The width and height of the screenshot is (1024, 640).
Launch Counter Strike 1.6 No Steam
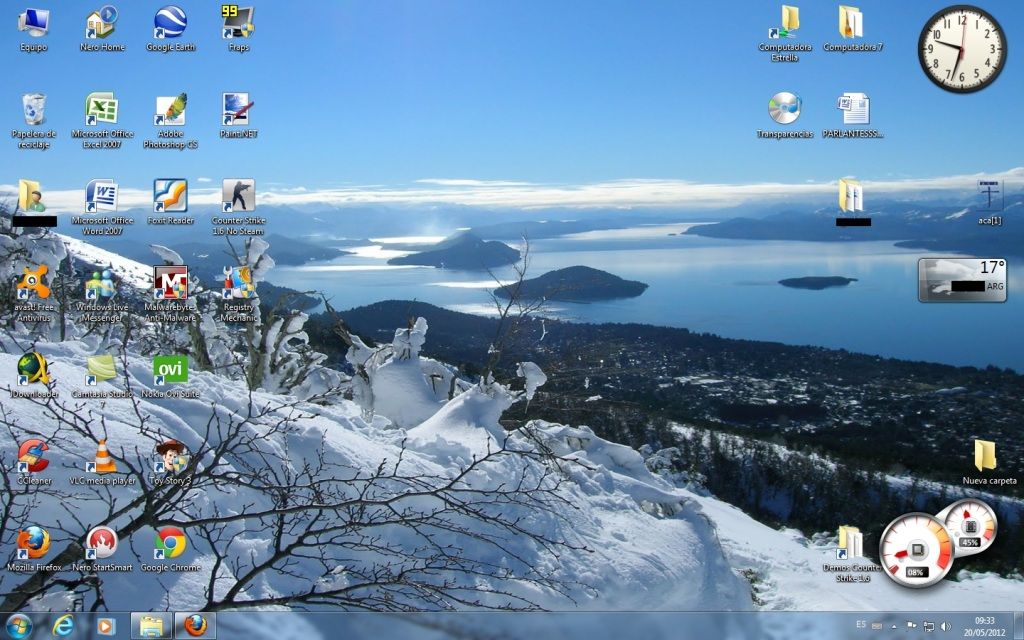click(x=238, y=196)
